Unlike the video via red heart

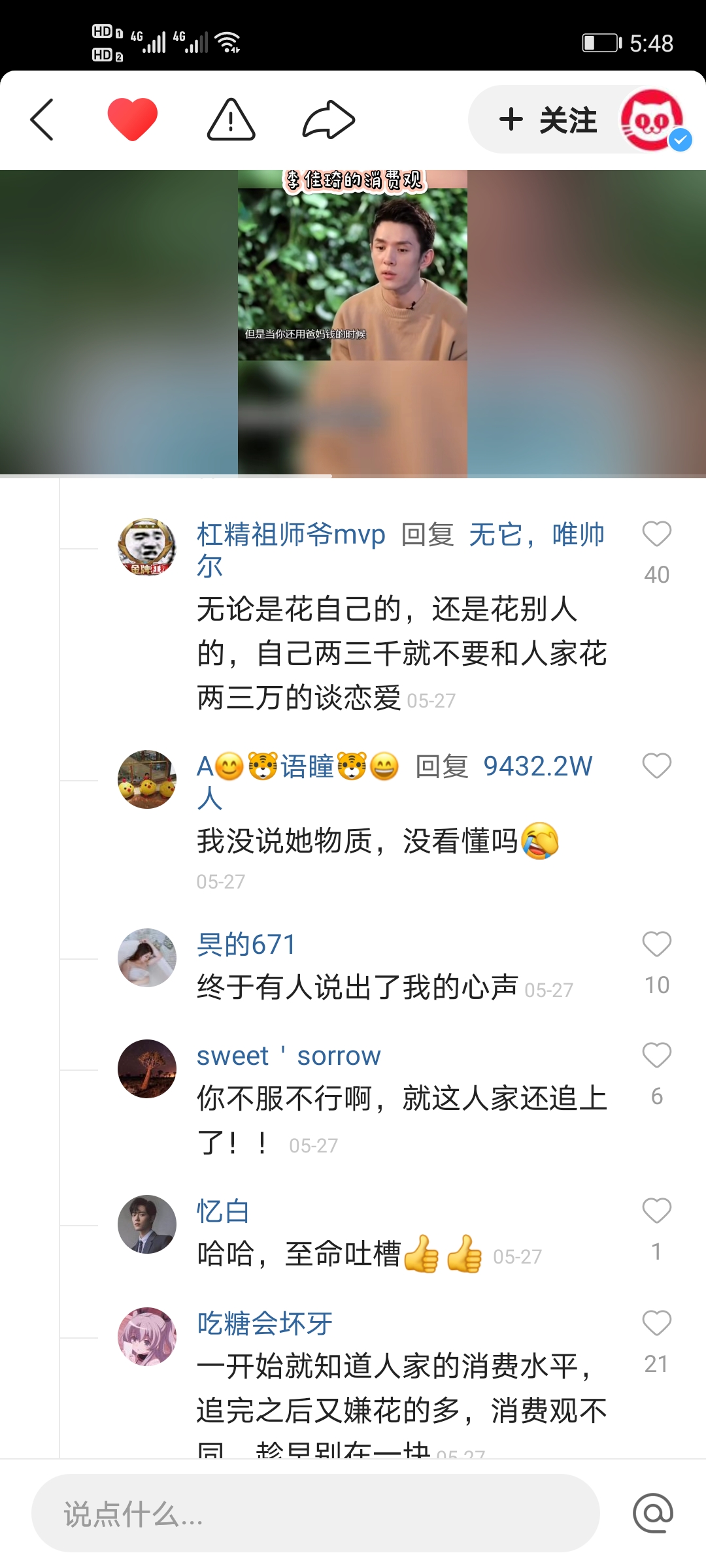[x=133, y=119]
